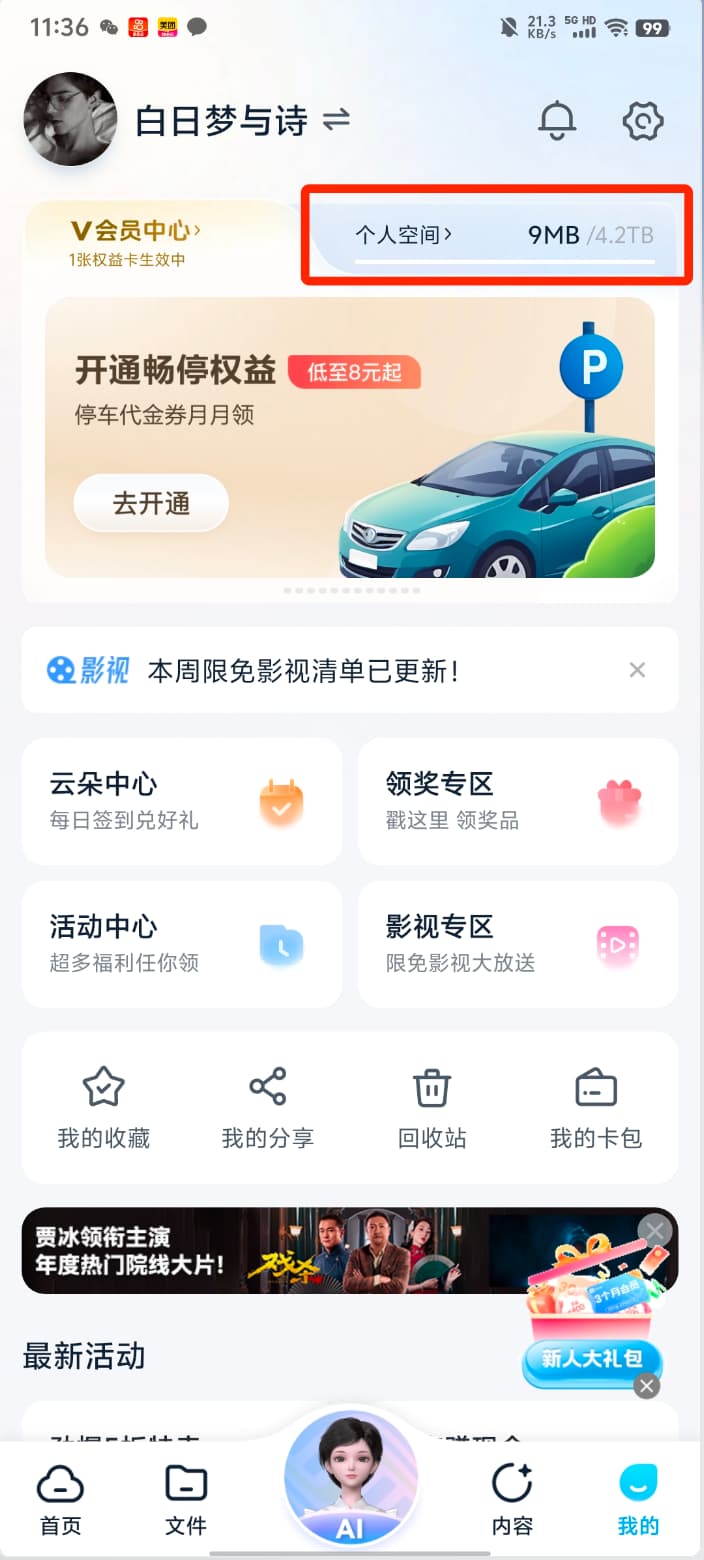704x1560 pixels.
Task: Open the 领奖专区 card
Action: [518, 801]
